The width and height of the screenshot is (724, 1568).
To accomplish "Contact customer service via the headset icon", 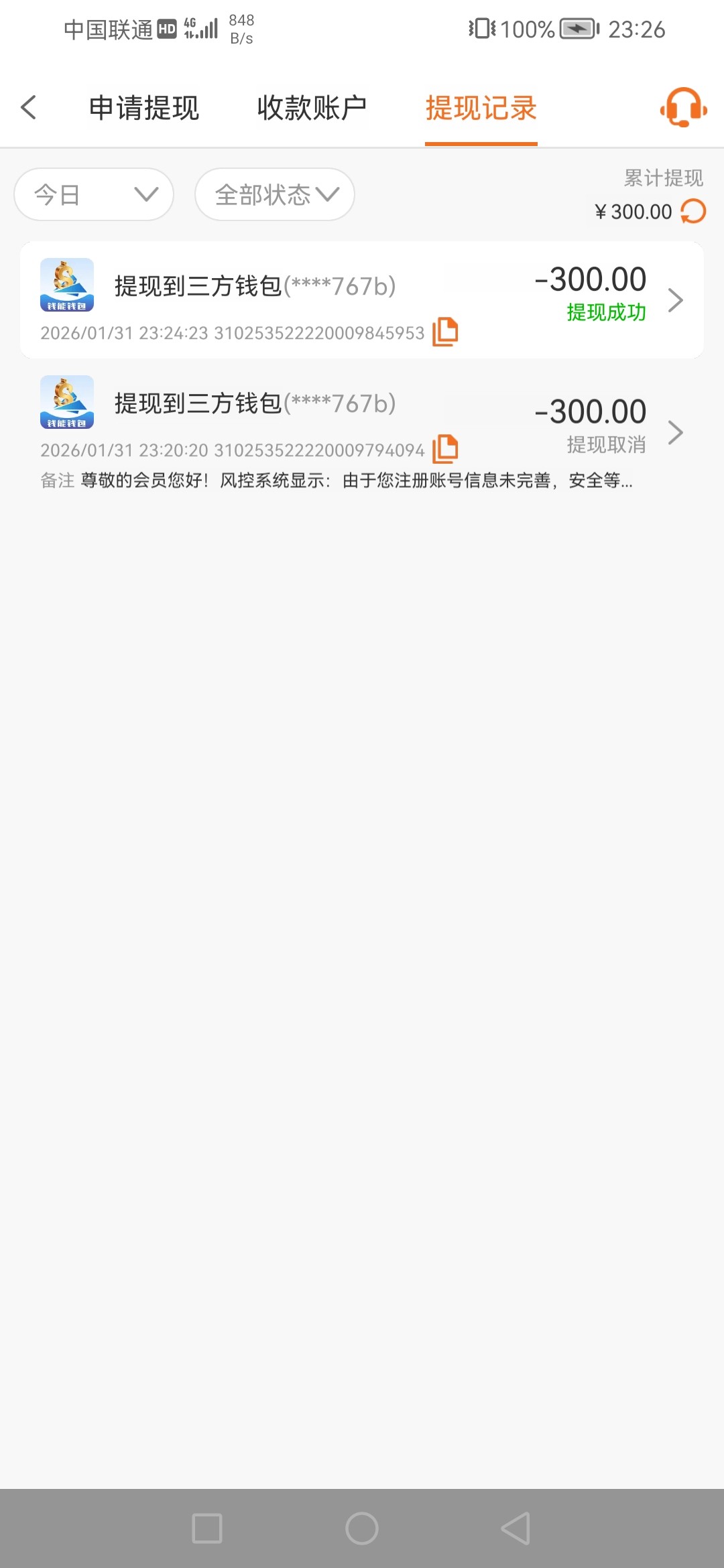I will coord(683,108).
